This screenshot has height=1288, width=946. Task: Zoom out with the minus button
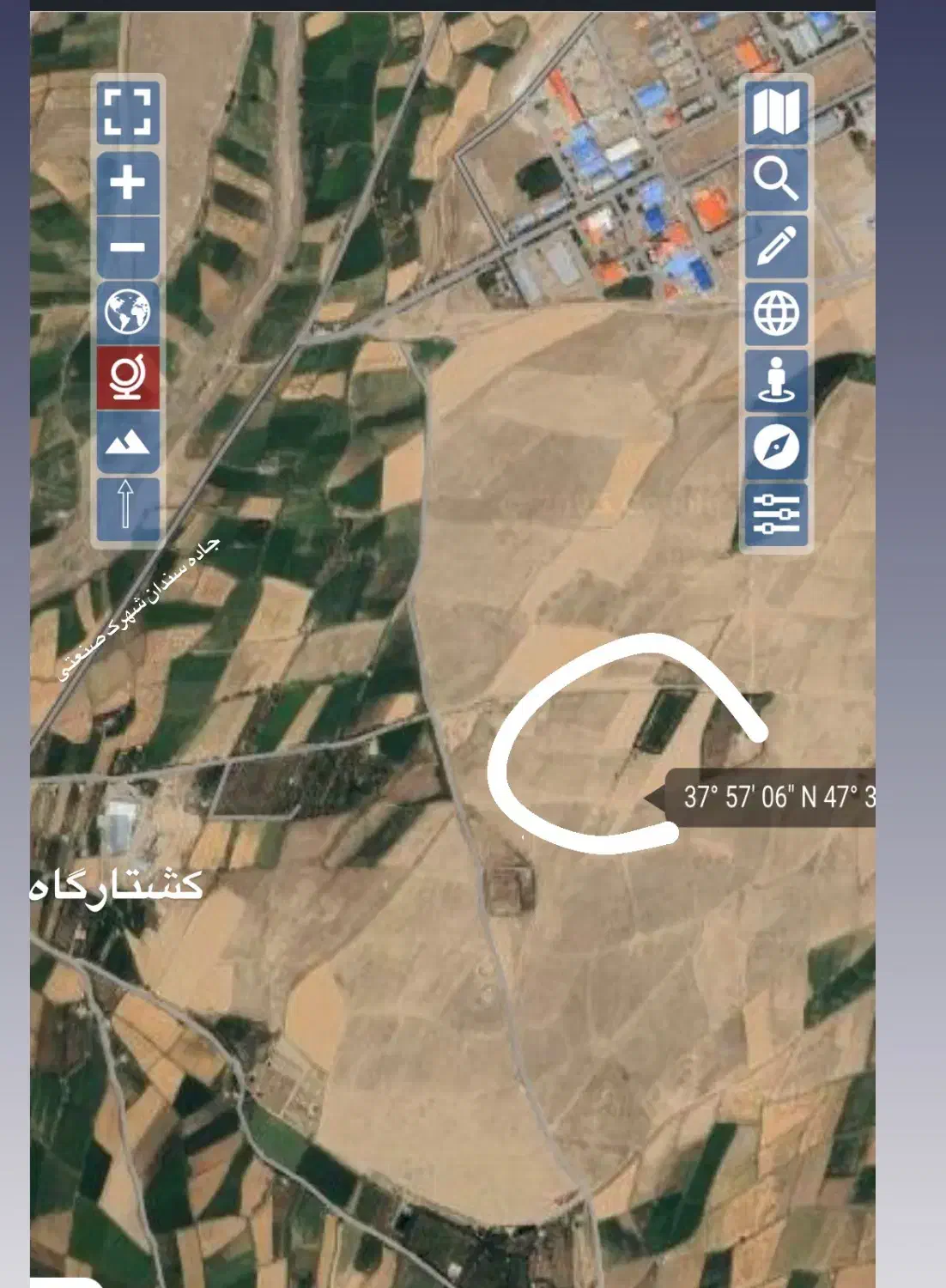(128, 248)
